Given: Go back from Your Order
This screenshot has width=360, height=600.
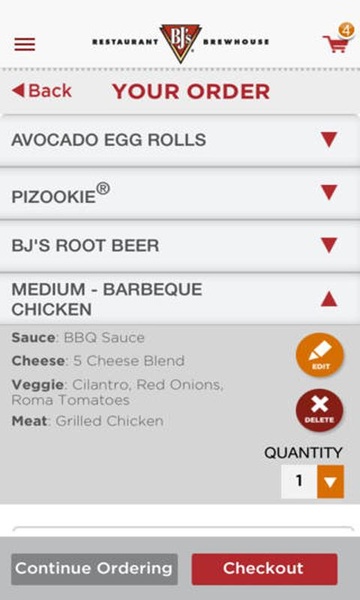Looking at the screenshot, I should point(42,91).
